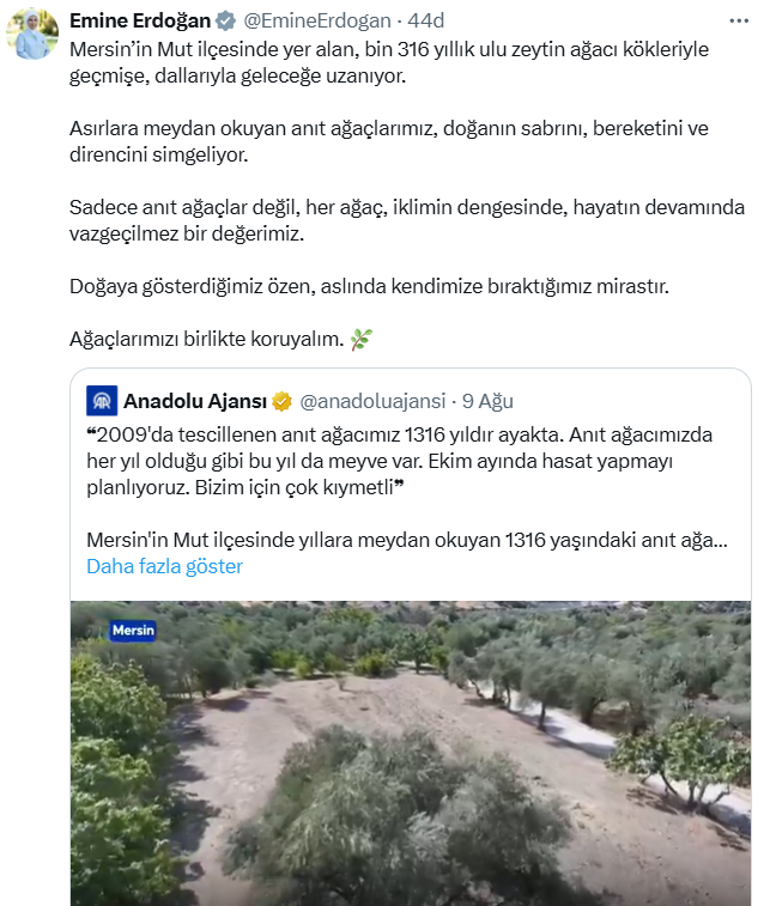Image resolution: width=770 pixels, height=906 pixels.
Task: Open Emine Erdoğan's profile picture
Action: pos(32,34)
